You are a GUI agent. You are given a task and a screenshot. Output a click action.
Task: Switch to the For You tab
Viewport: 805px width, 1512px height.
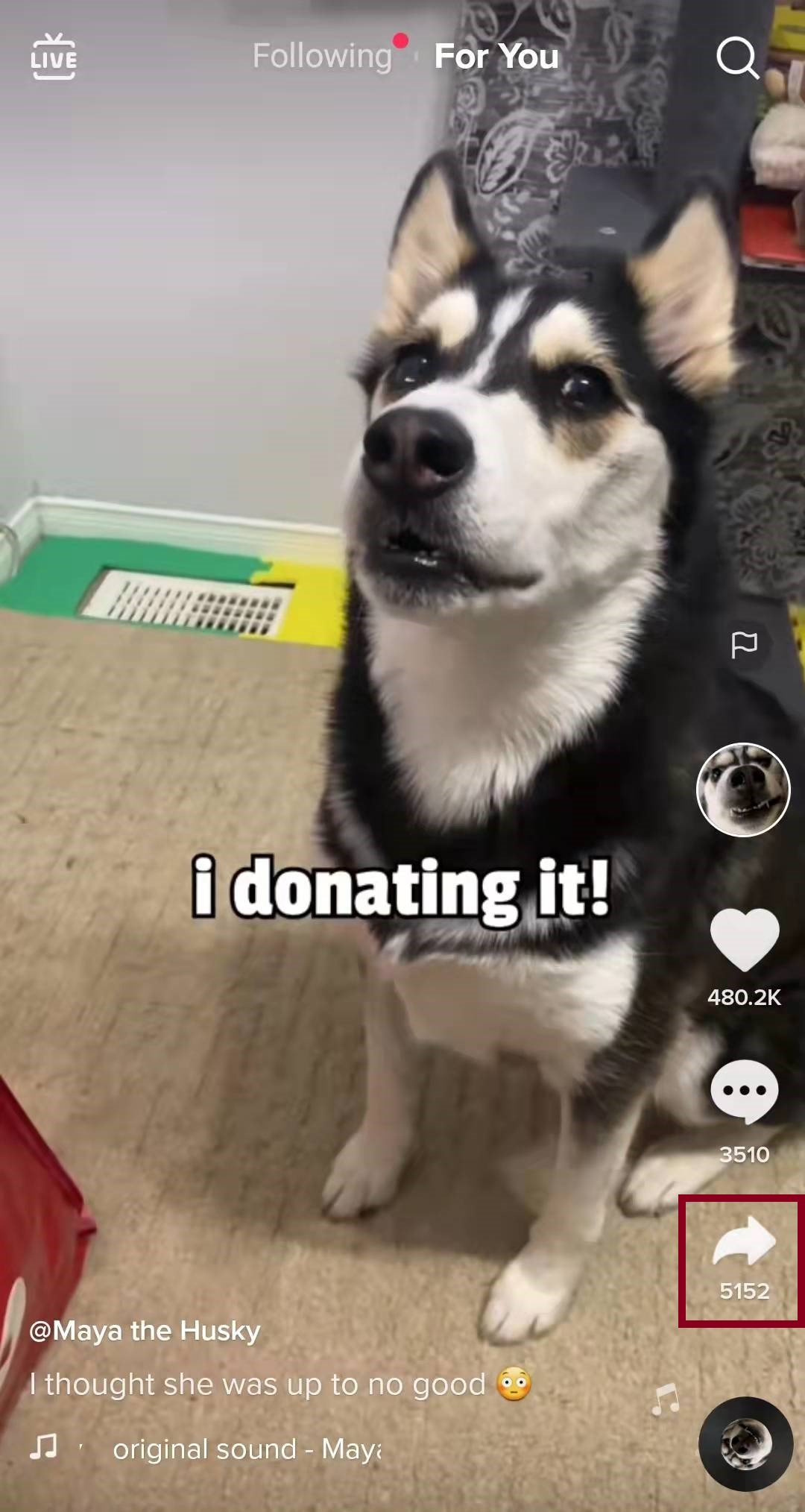click(496, 57)
